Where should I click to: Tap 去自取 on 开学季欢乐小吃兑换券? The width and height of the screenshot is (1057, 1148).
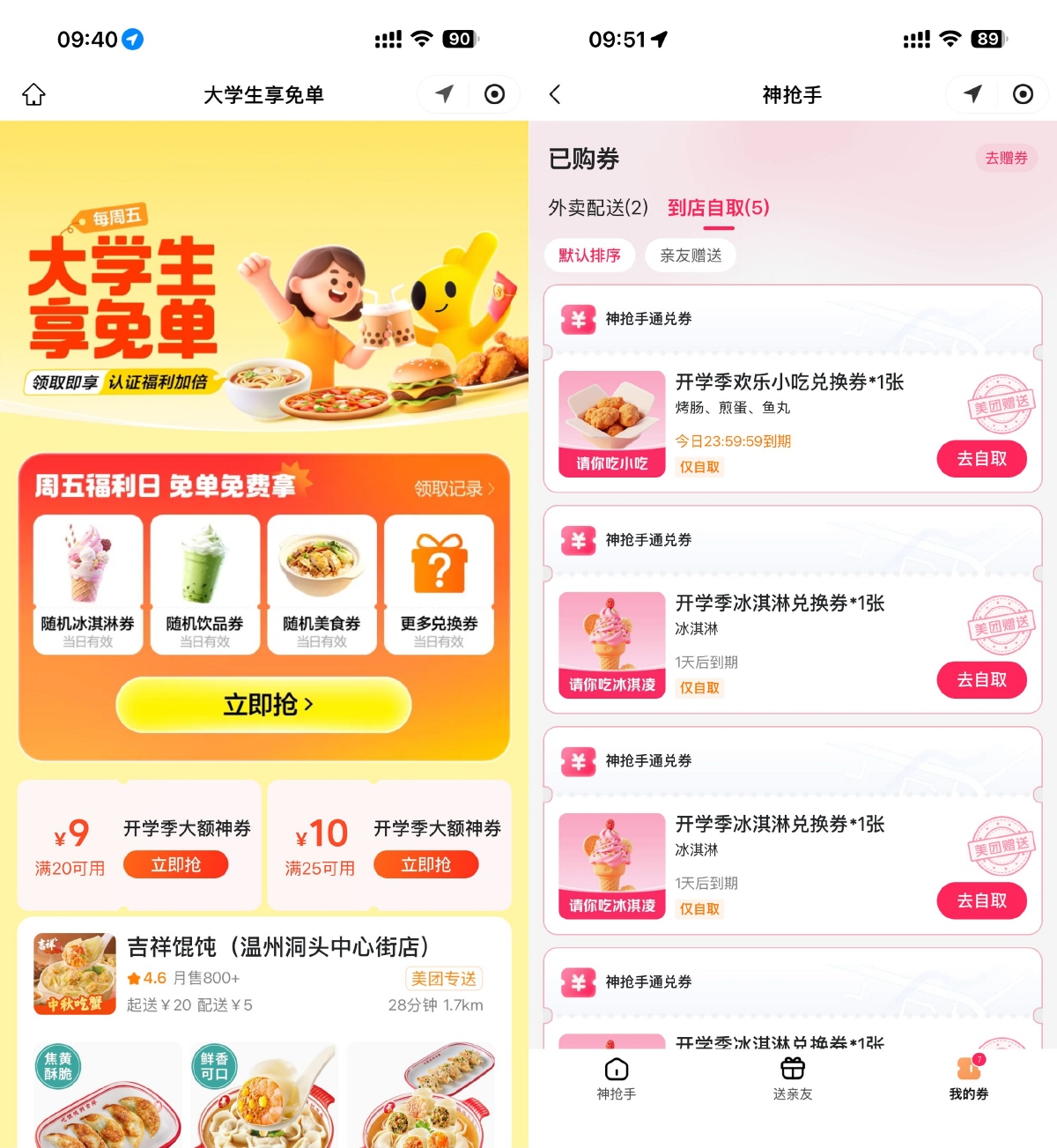(981, 459)
